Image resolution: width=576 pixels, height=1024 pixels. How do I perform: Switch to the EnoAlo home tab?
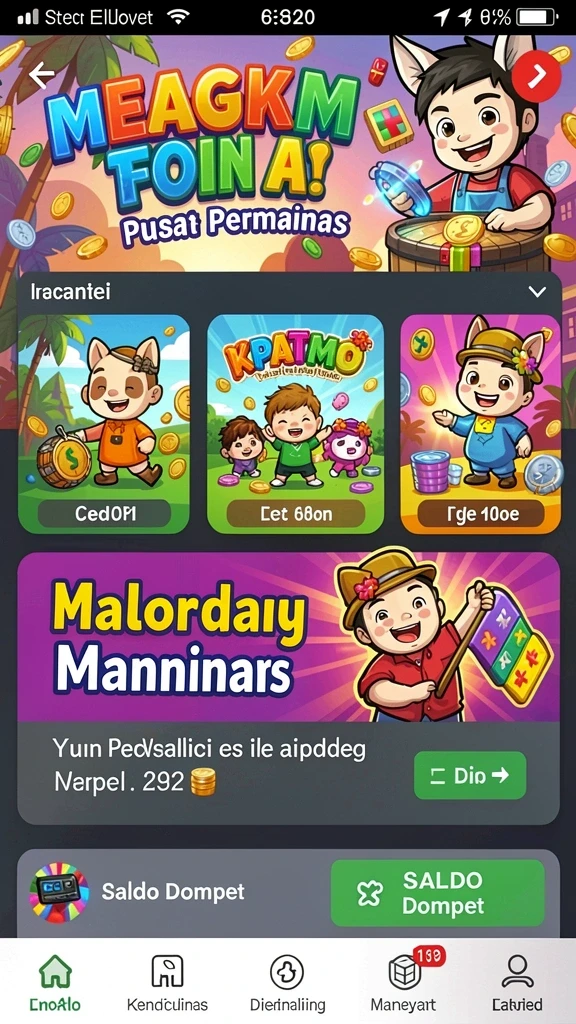[55, 982]
